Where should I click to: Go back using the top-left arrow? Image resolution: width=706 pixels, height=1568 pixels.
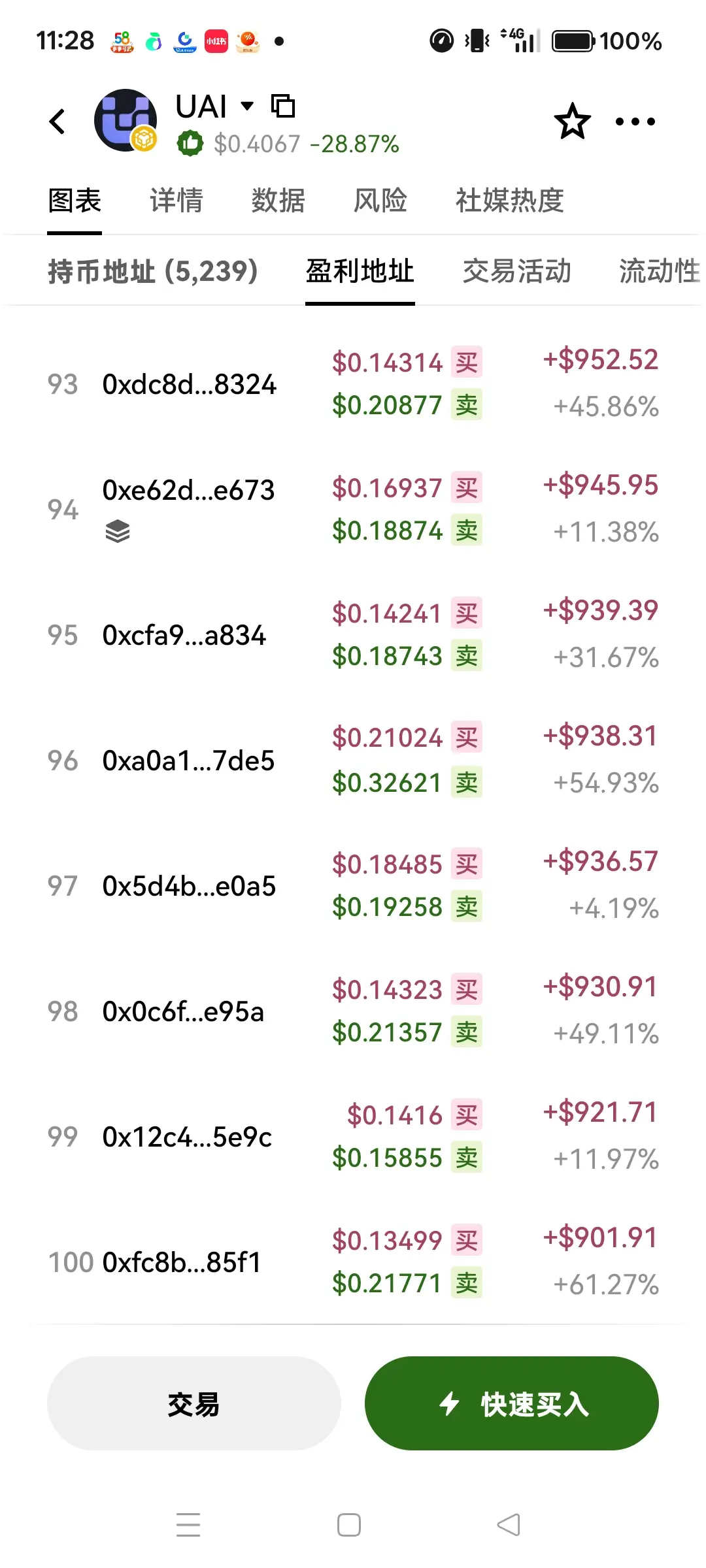pos(58,122)
